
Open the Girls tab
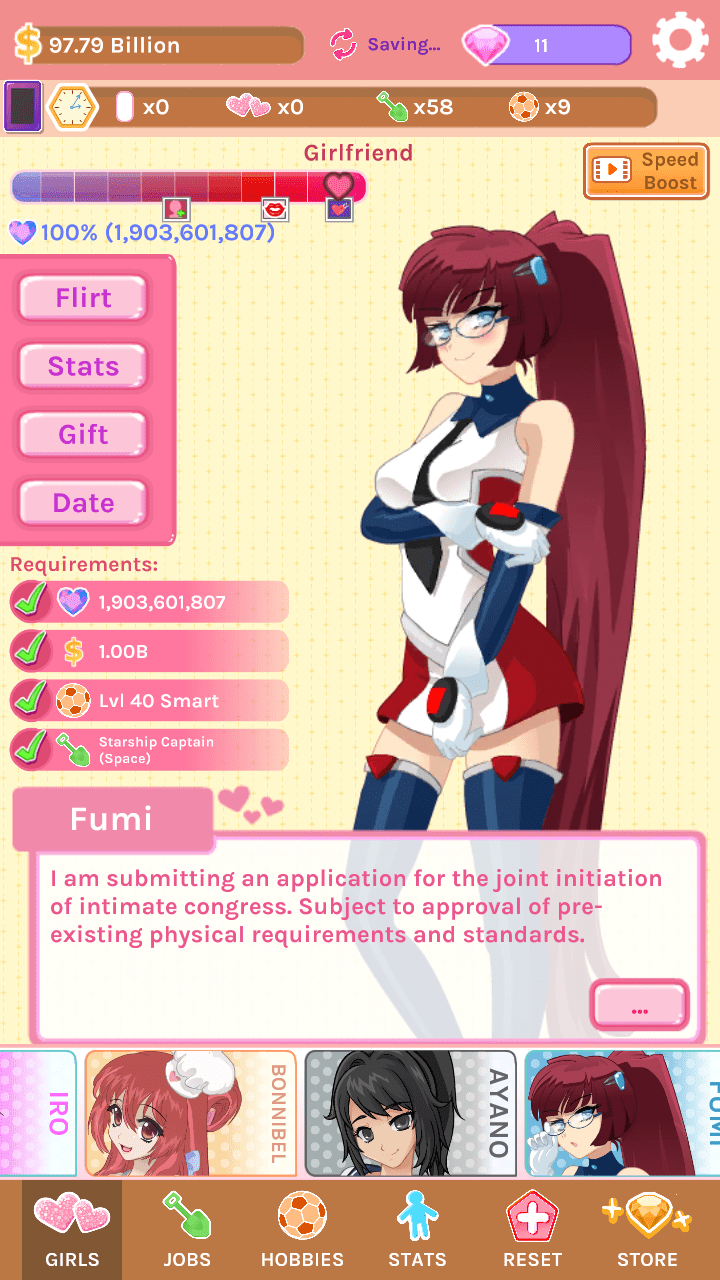[x=72, y=1230]
